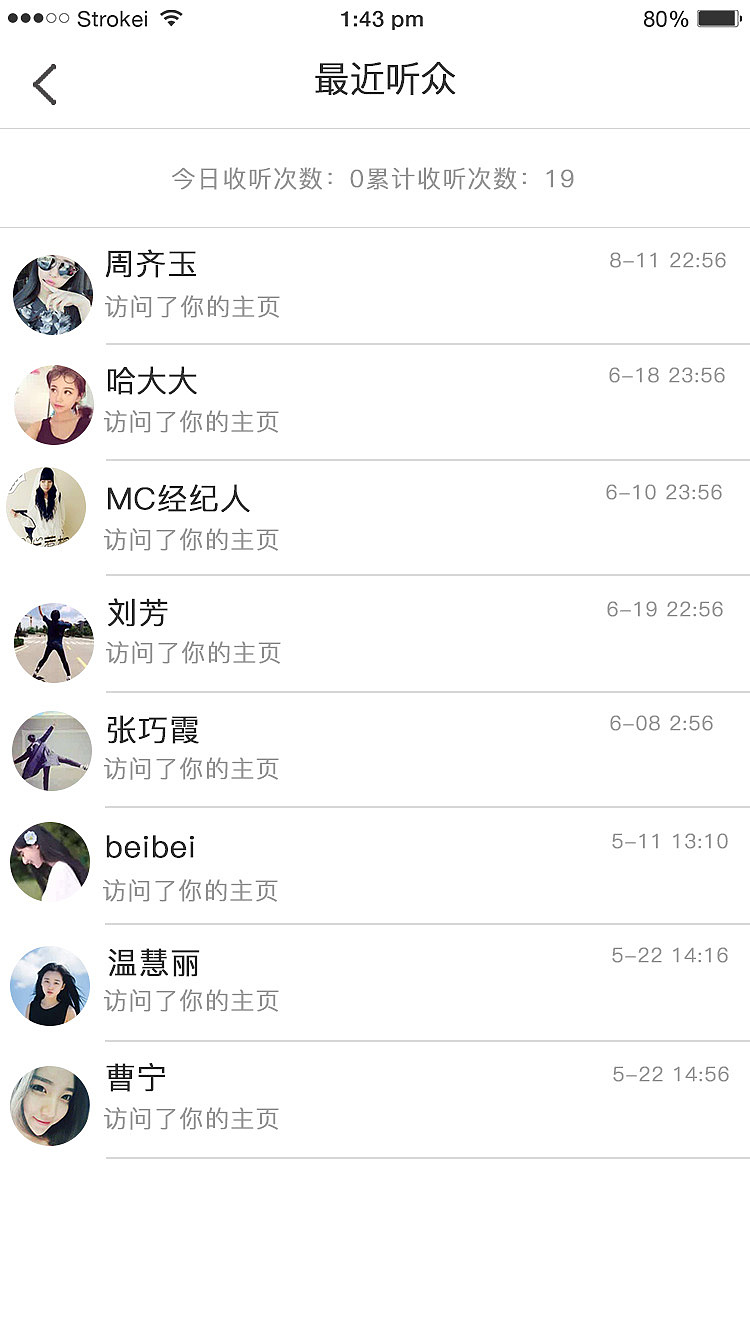The height and width of the screenshot is (1334, 750).
Task: Select 刘芳's circular avatar
Action: tap(52, 642)
